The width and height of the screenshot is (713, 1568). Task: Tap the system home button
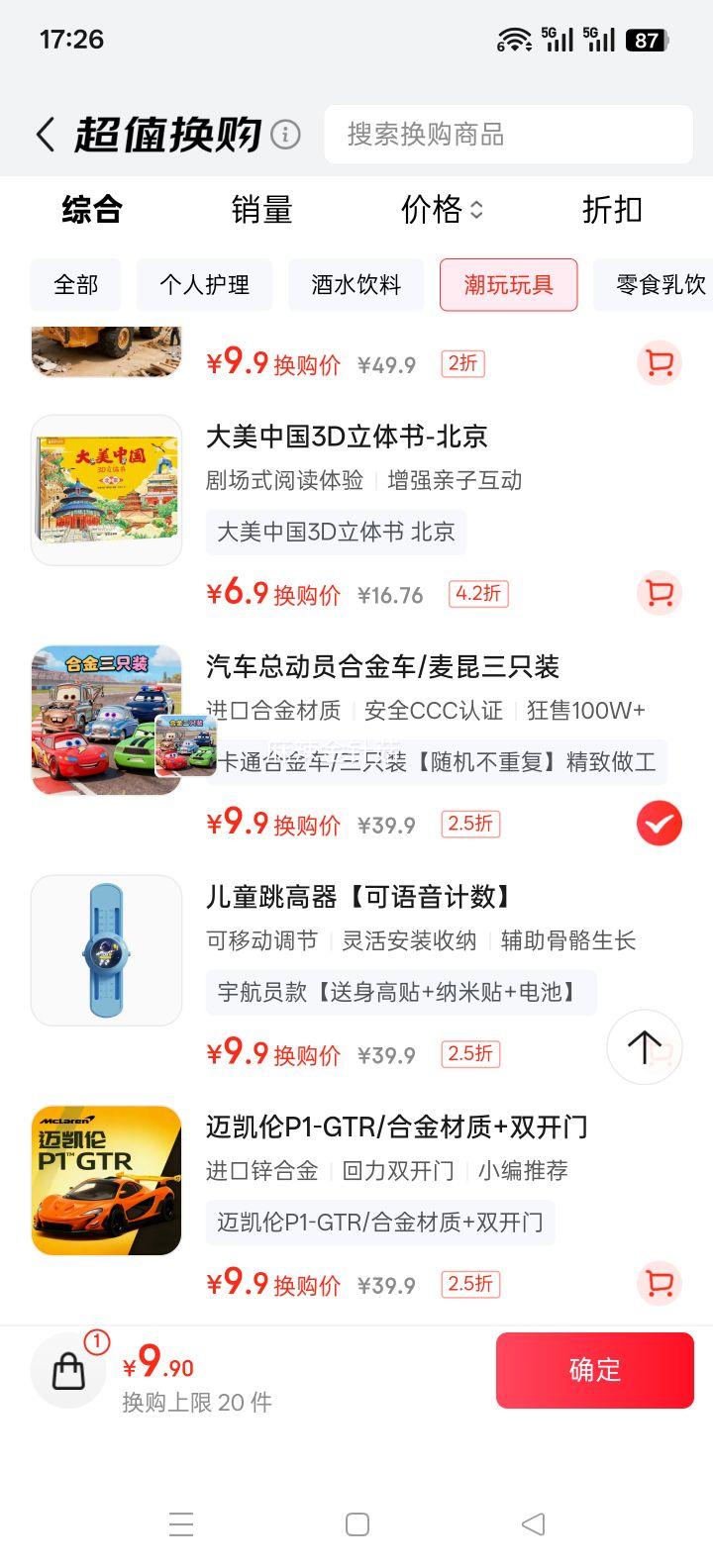357,1524
